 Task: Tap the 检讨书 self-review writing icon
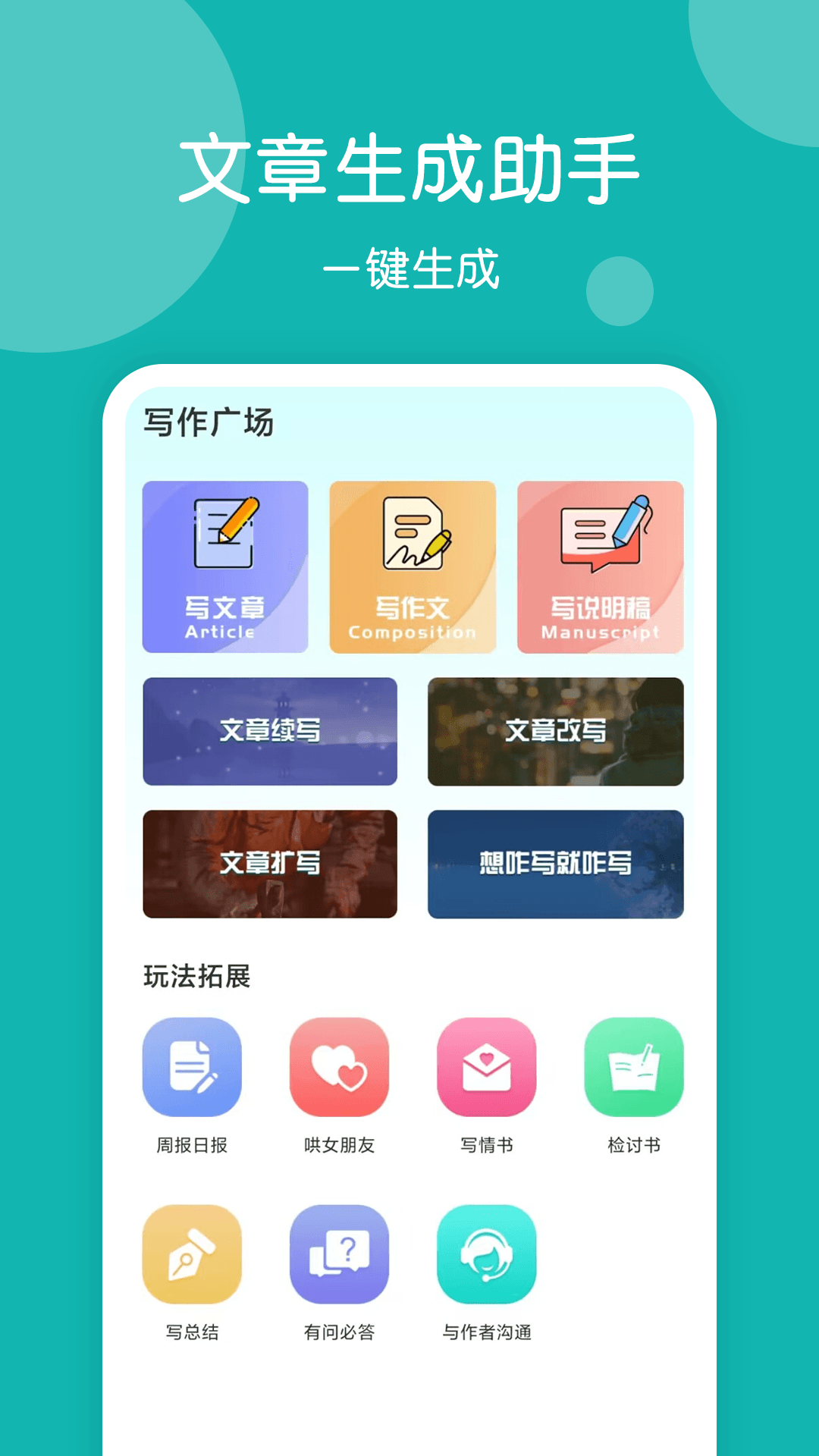(633, 1067)
